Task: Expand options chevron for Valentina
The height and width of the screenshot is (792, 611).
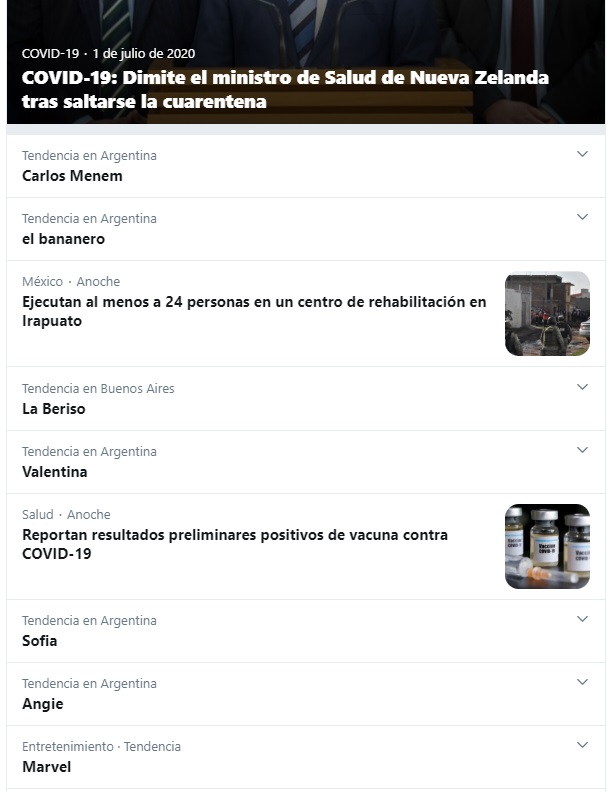Action: 583,450
